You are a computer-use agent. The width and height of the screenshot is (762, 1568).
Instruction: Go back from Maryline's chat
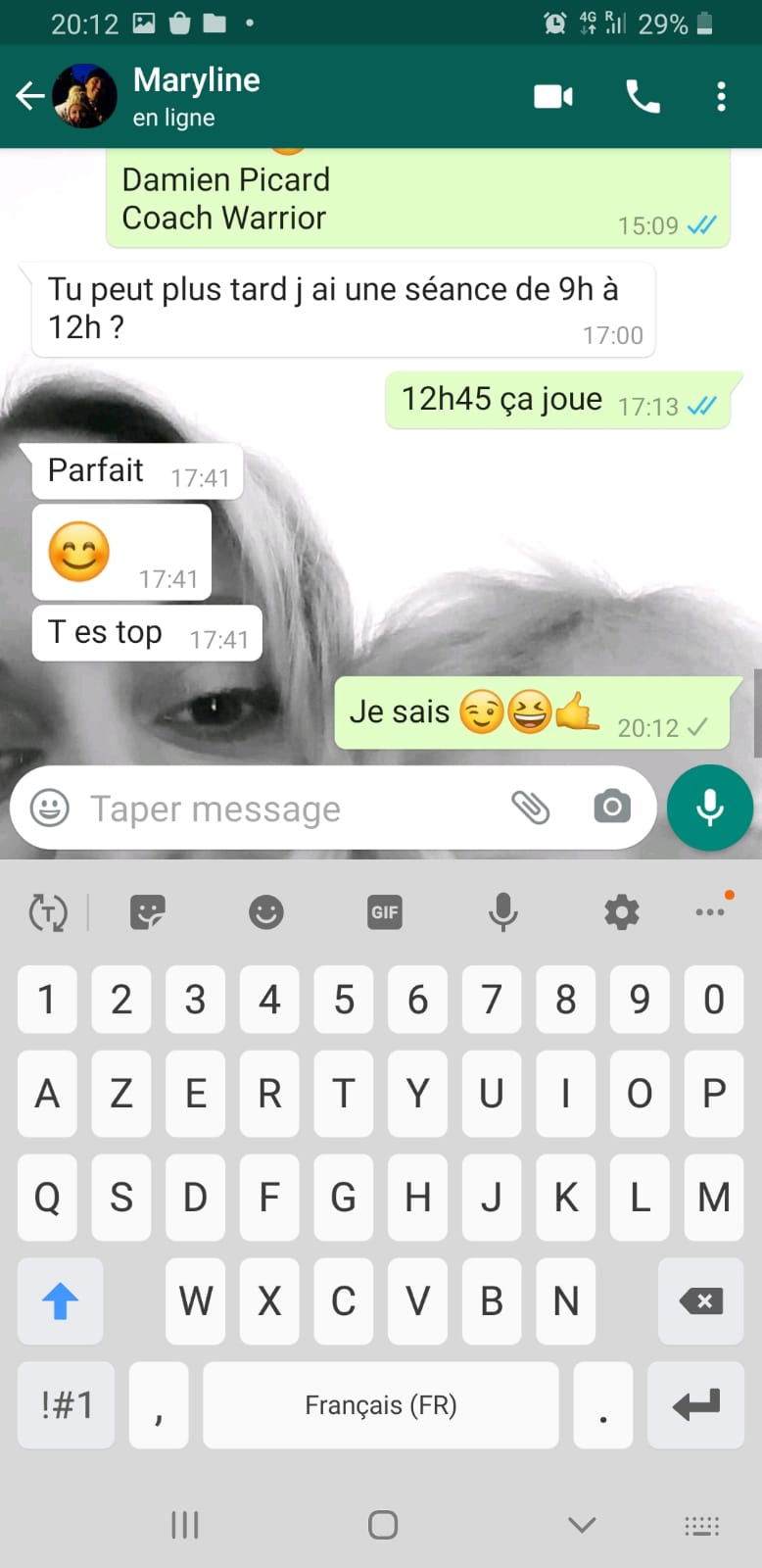[30, 96]
